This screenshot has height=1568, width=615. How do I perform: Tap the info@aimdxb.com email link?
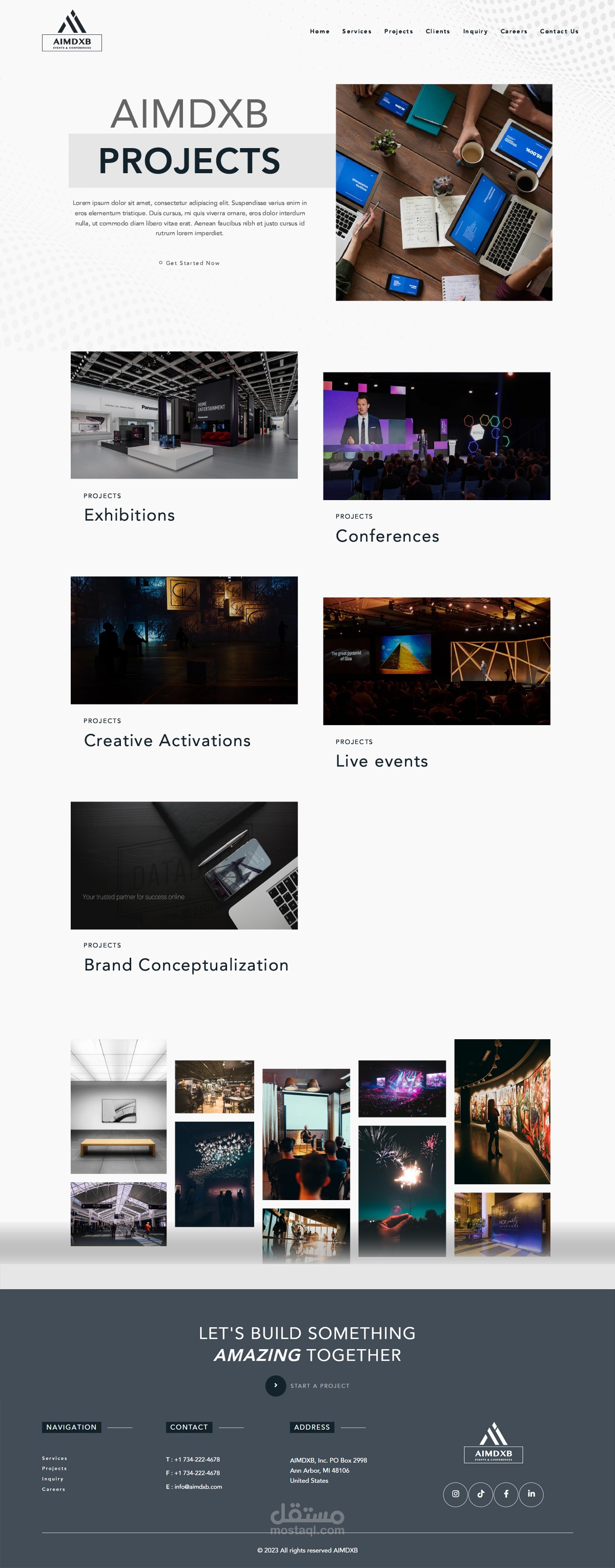tap(198, 1487)
